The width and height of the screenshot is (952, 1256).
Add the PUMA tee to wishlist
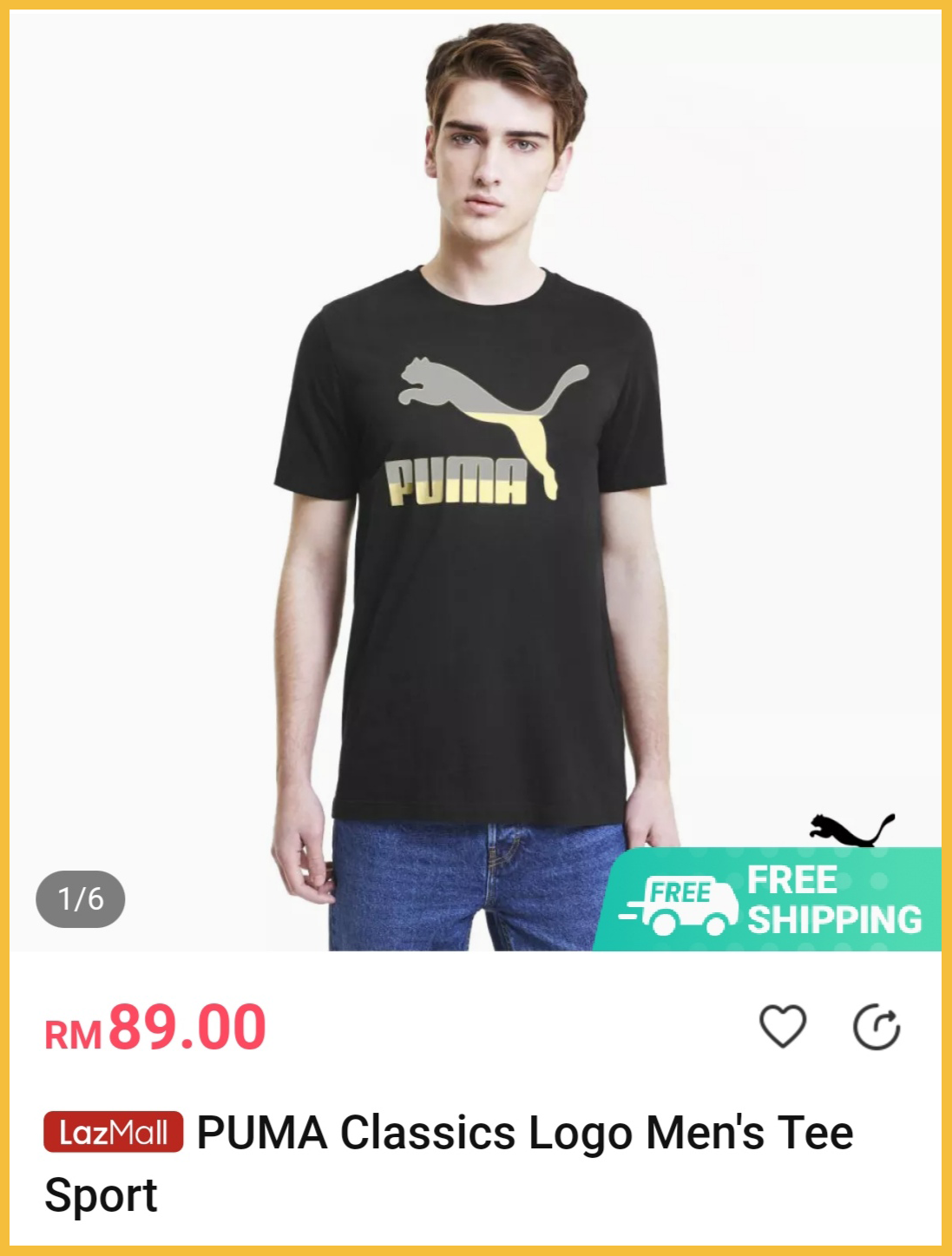(782, 1026)
